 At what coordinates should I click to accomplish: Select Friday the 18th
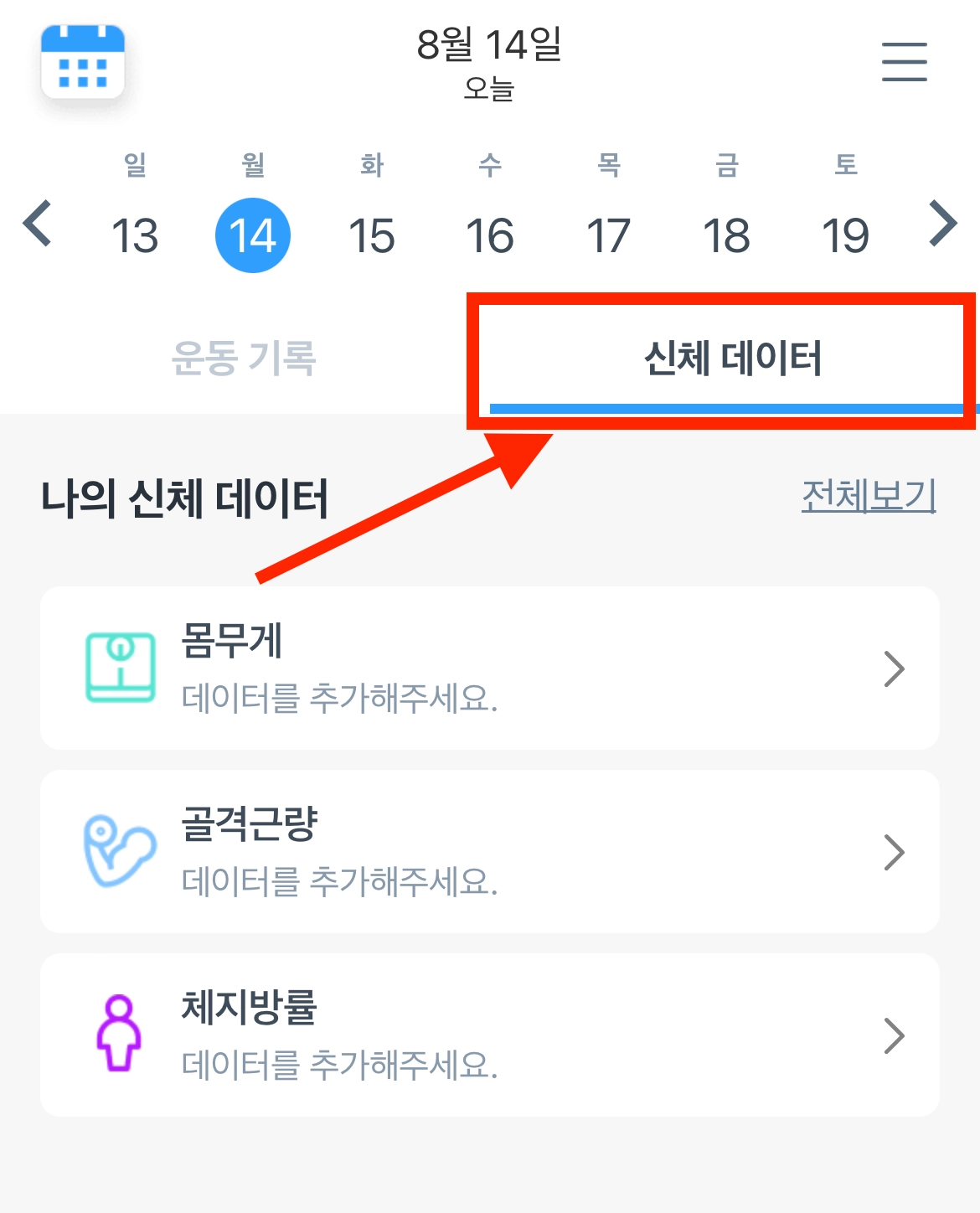[726, 235]
